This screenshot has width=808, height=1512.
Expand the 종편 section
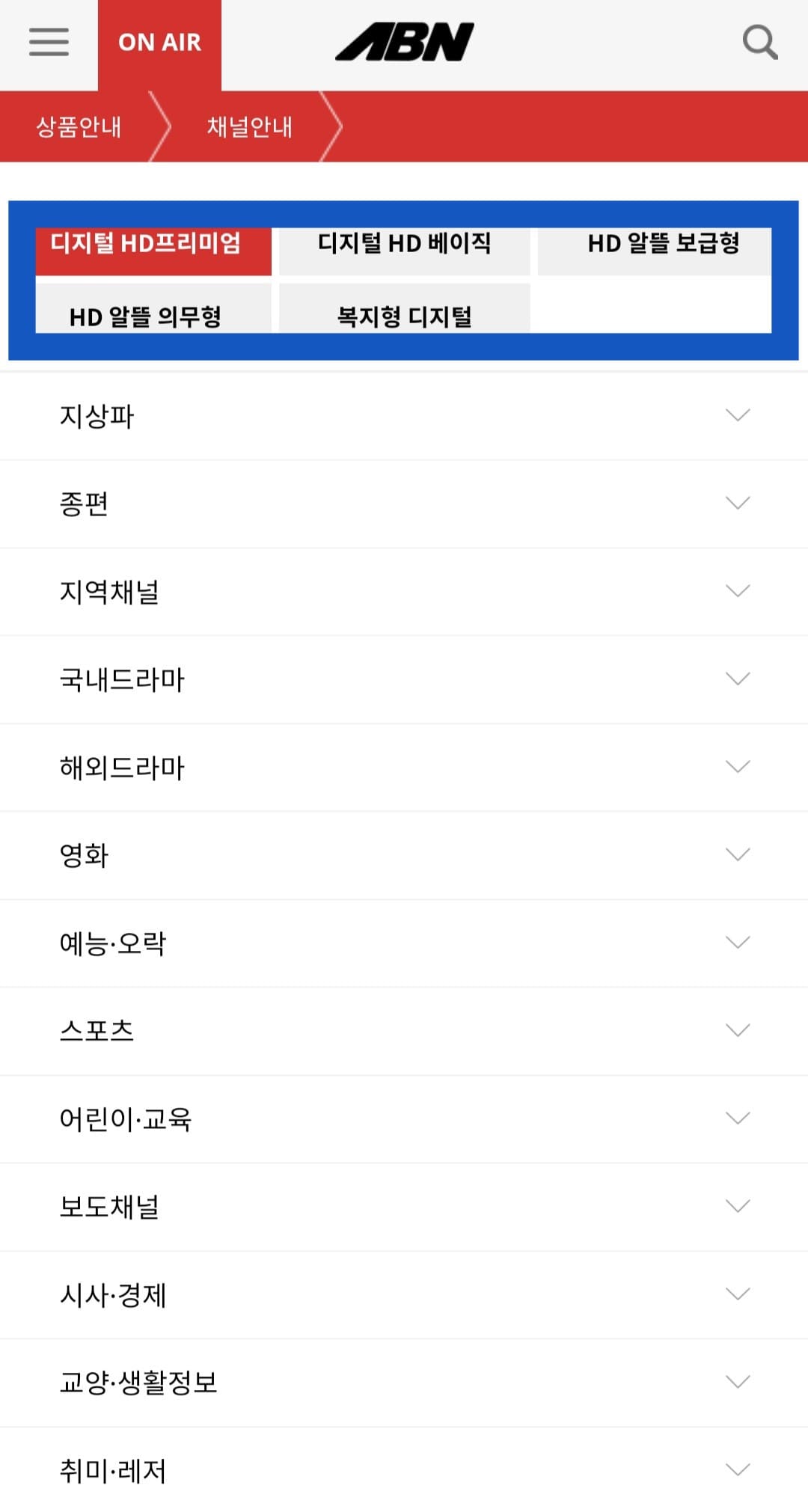pyautogui.click(x=404, y=504)
